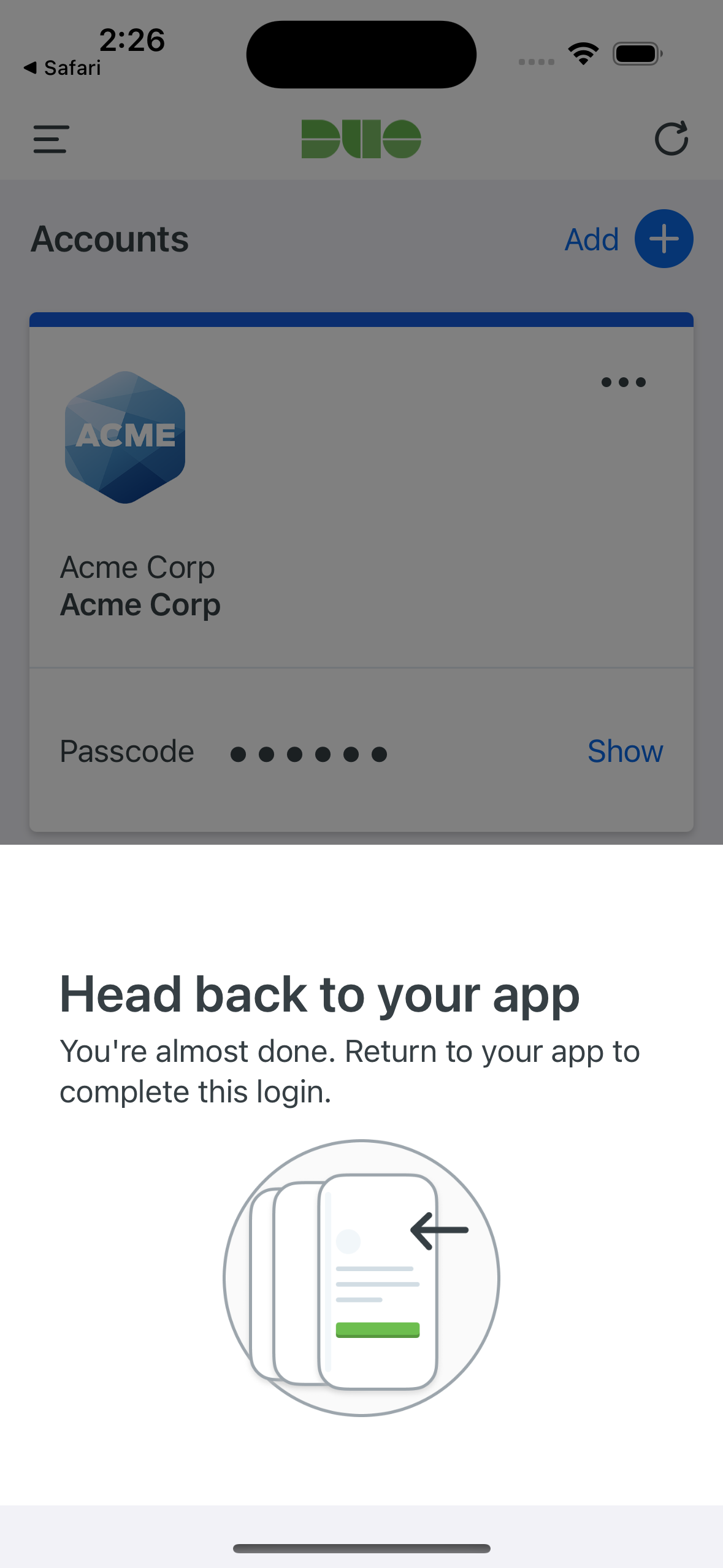
Task: Show the hidden passcode
Action: (625, 751)
